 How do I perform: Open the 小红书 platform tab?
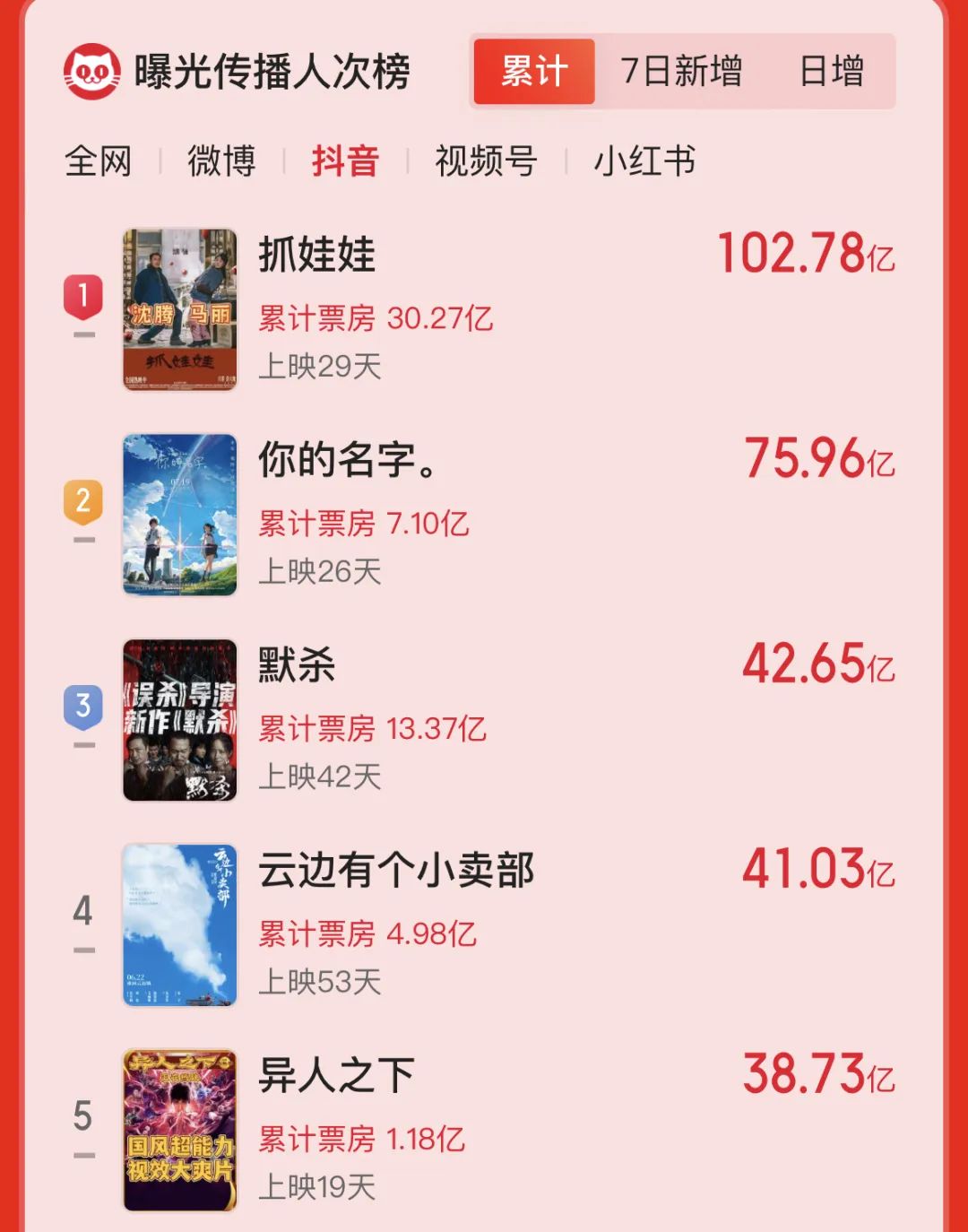tap(644, 161)
